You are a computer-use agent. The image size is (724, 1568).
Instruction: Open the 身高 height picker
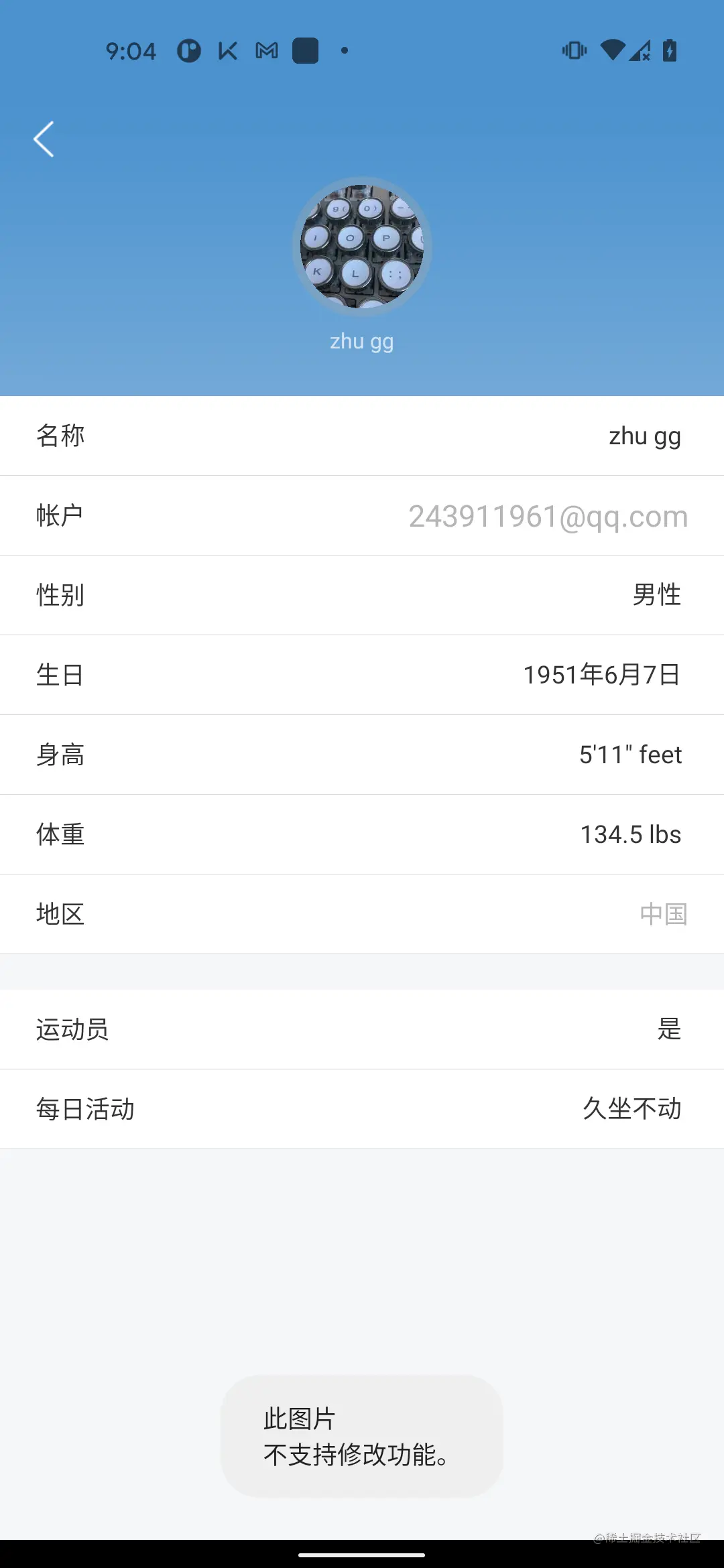click(362, 755)
